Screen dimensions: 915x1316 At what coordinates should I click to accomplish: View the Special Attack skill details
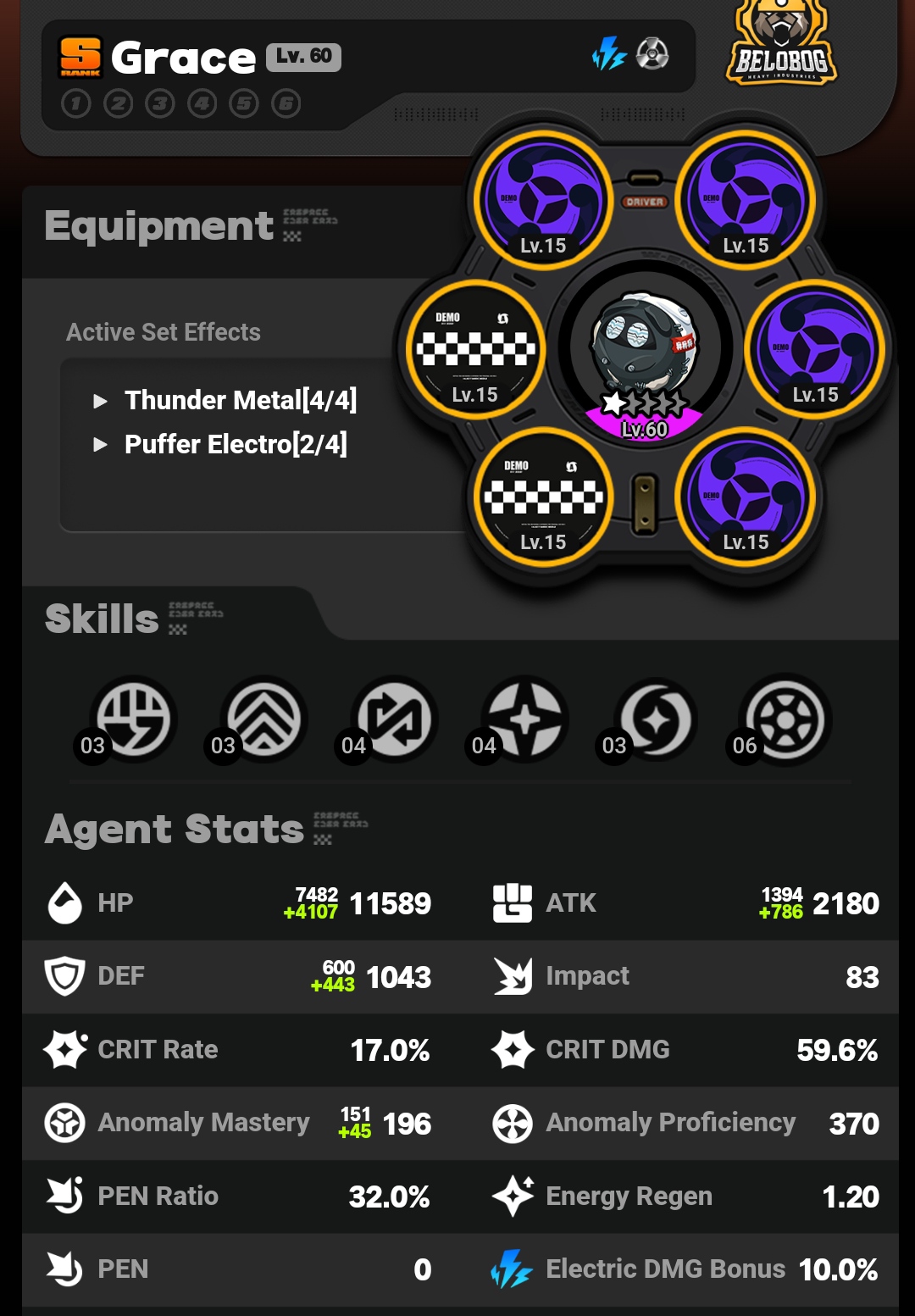pyautogui.click(x=524, y=719)
